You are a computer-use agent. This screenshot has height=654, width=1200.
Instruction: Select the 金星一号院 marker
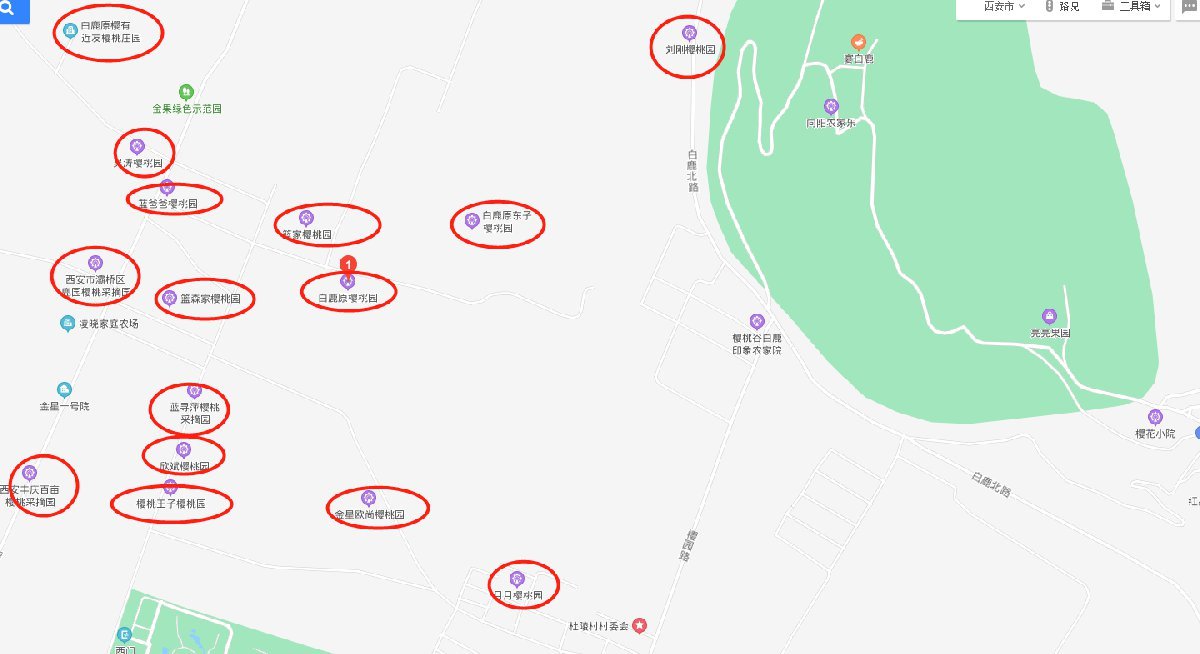coord(65,389)
